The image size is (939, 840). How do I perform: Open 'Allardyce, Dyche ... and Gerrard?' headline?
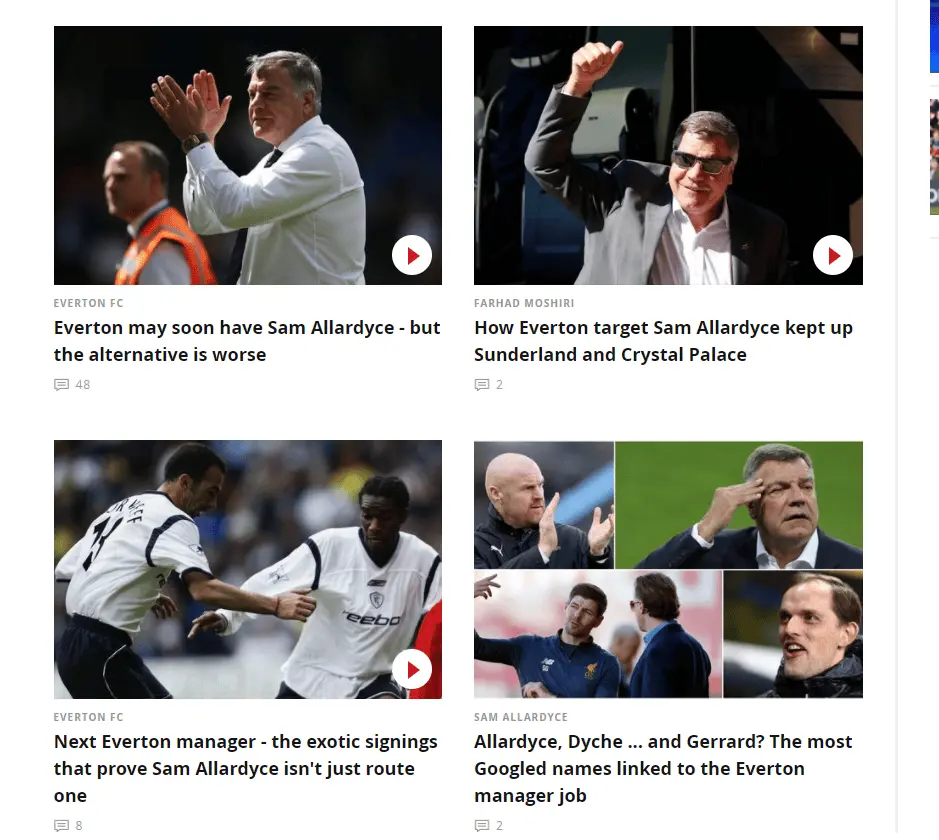point(663,768)
